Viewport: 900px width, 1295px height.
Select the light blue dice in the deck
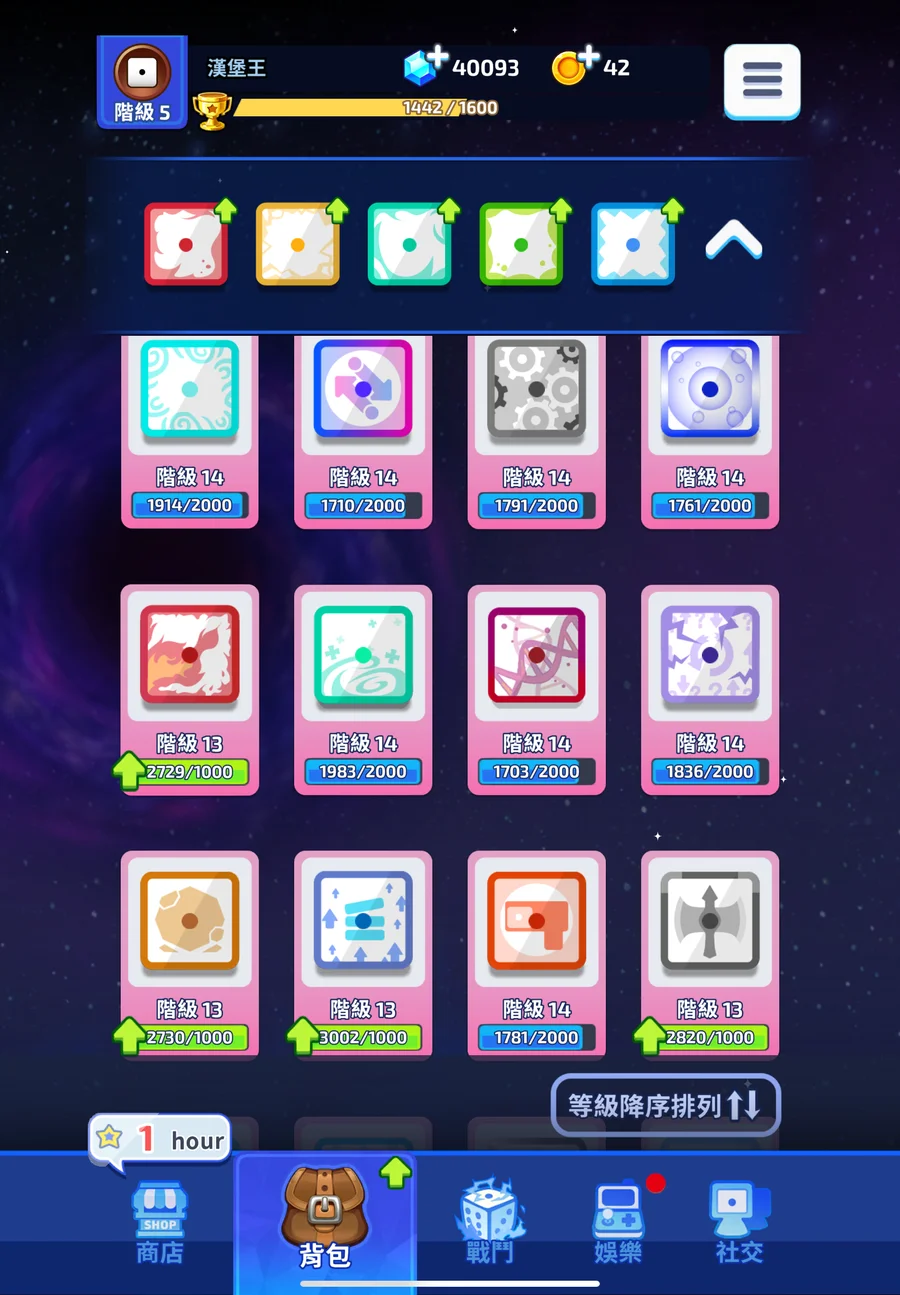[x=633, y=244]
